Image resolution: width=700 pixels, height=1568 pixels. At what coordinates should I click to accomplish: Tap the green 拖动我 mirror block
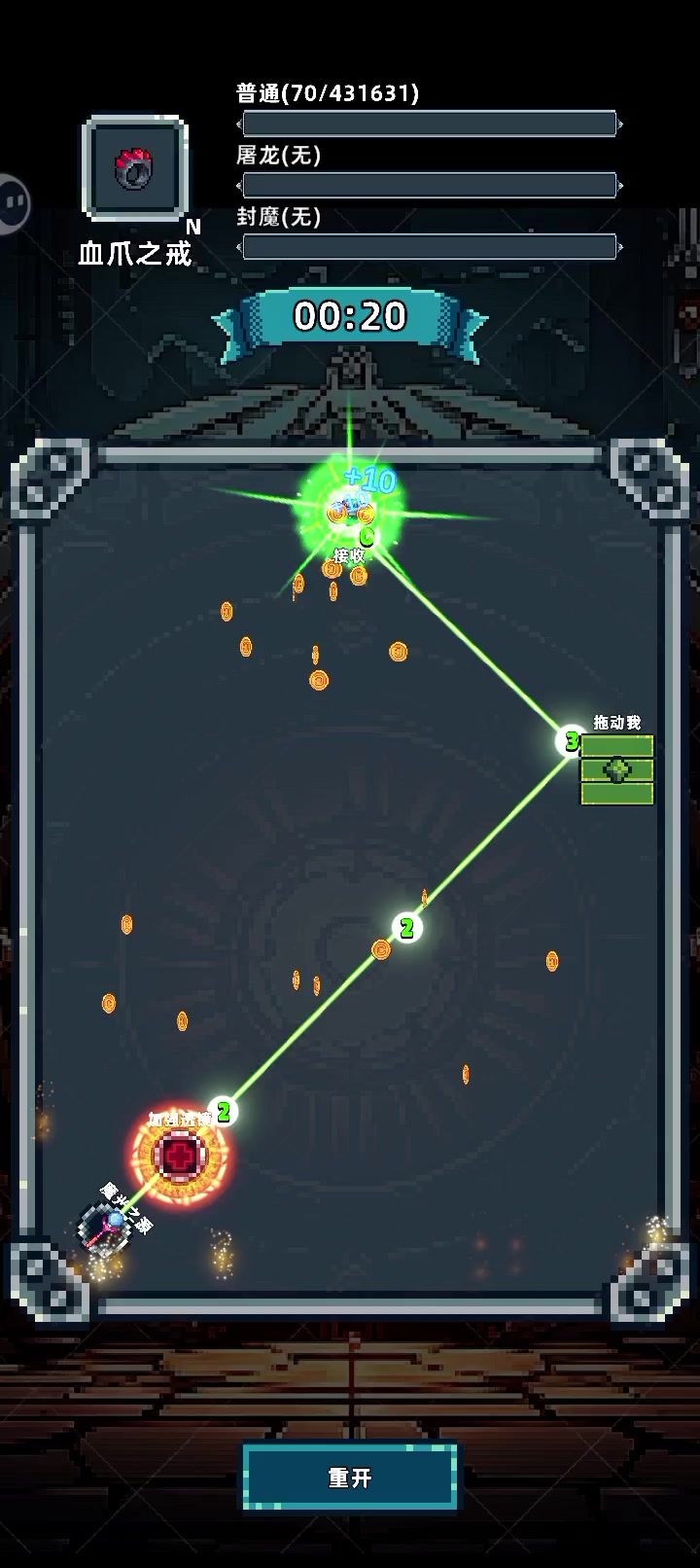pos(617,769)
